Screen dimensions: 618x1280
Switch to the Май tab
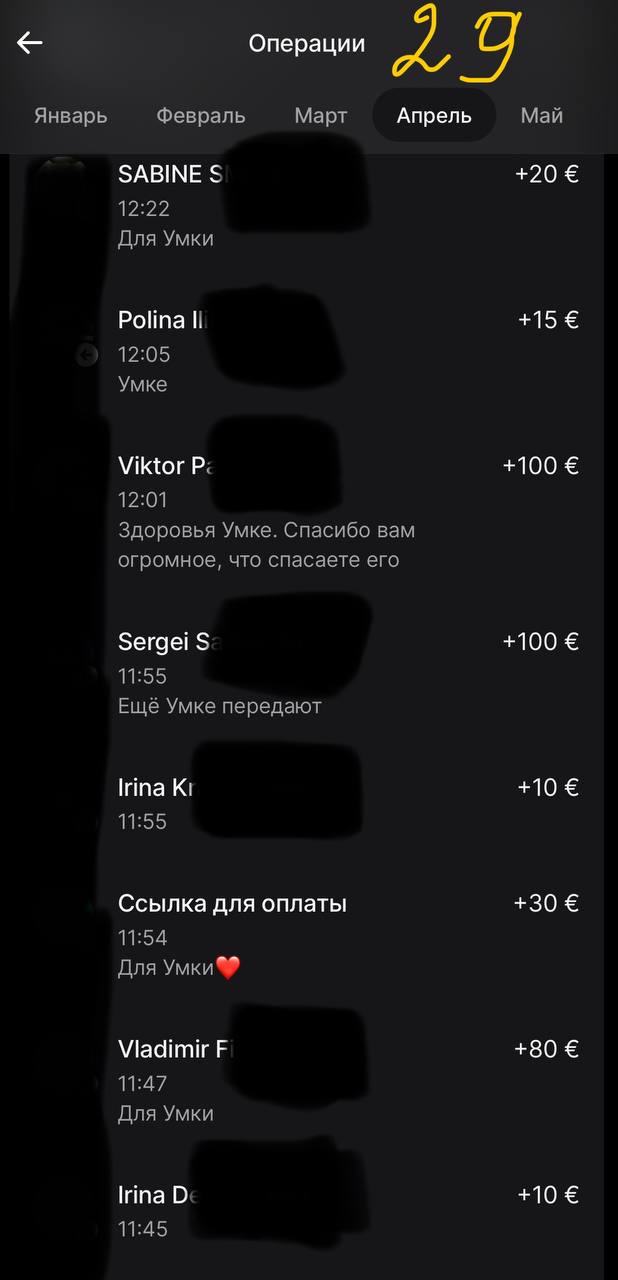pyautogui.click(x=542, y=116)
